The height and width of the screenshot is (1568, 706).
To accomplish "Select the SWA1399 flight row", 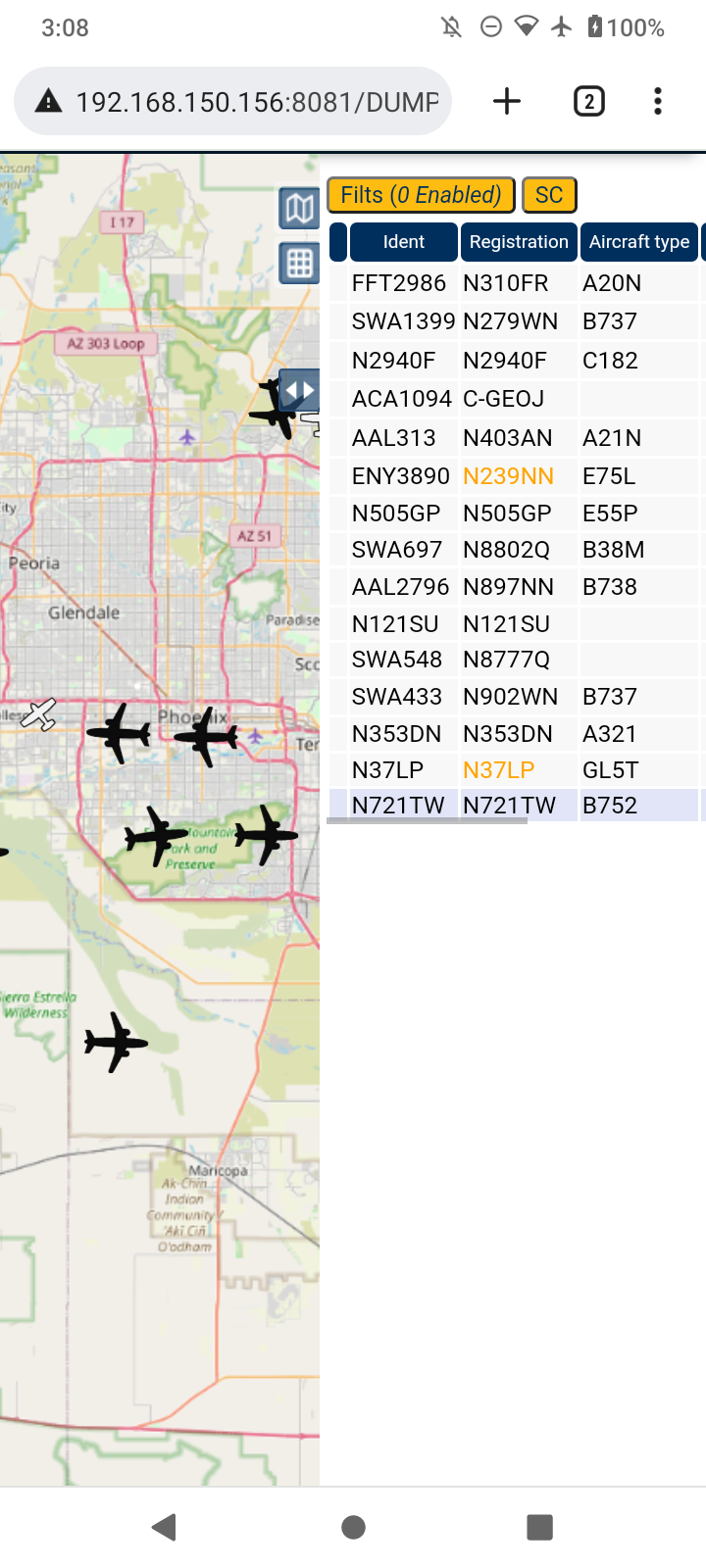I will tap(516, 321).
